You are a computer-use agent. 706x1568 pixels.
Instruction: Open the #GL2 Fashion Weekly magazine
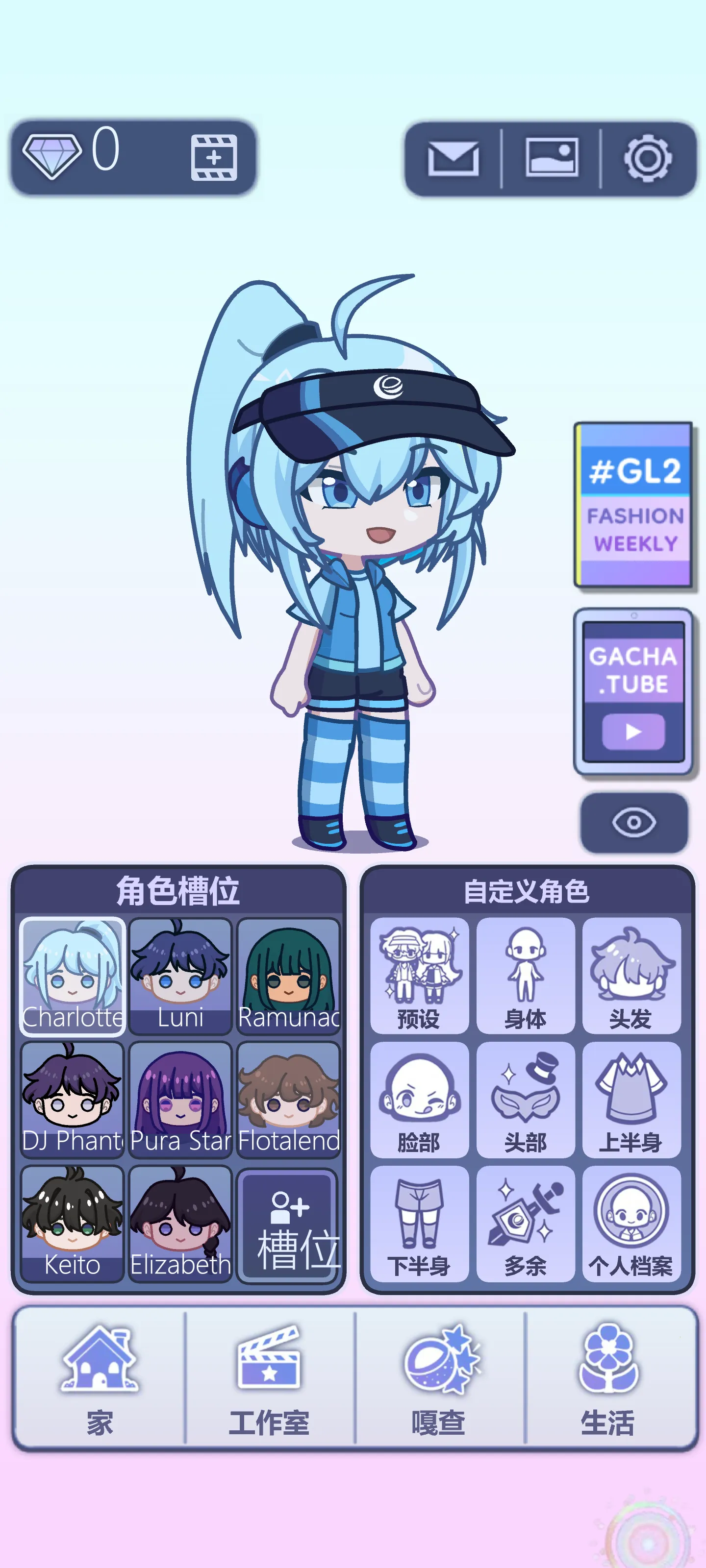633,505
